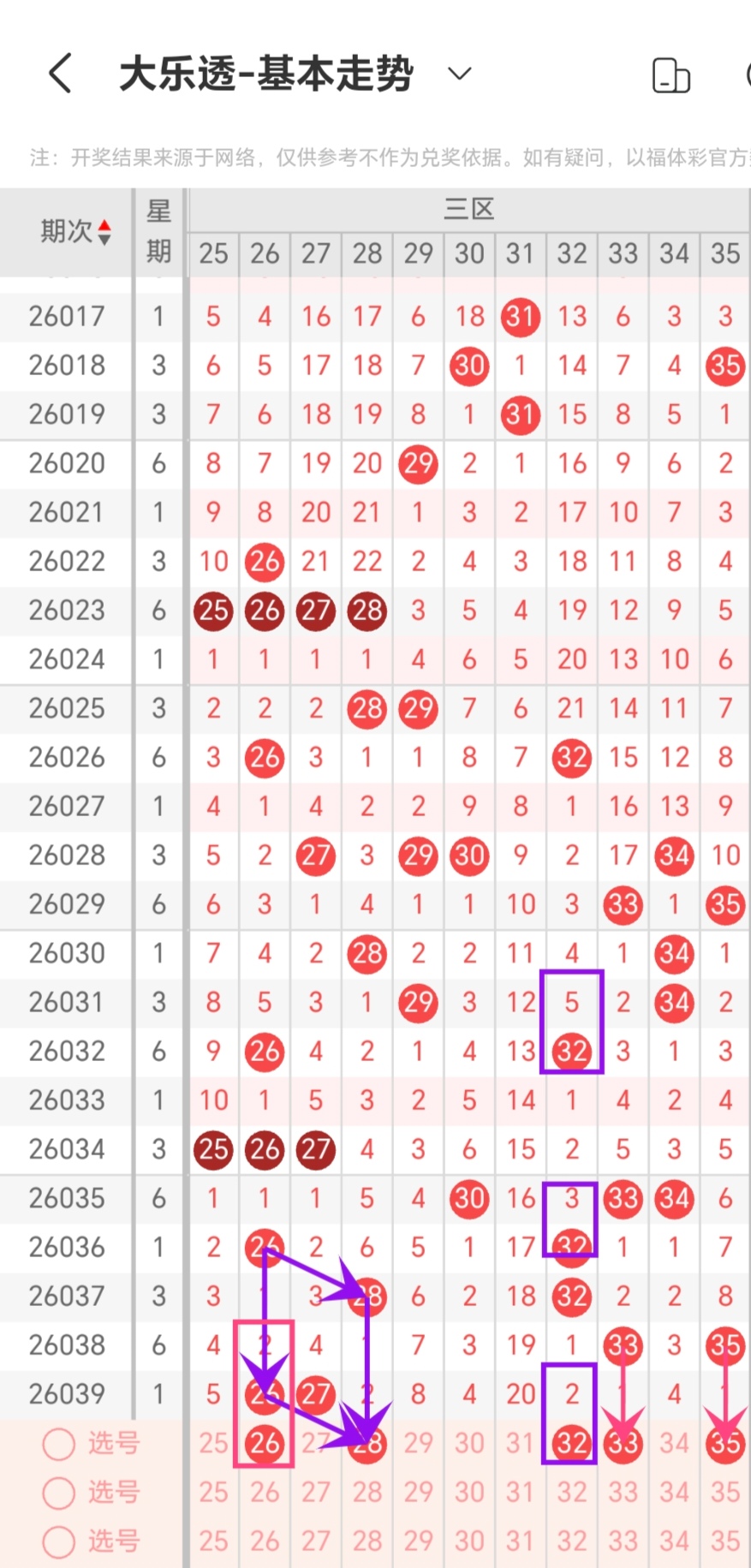Deselect number 32 in first 选号 row
This screenshot has width=751, height=1568.
572,1444
